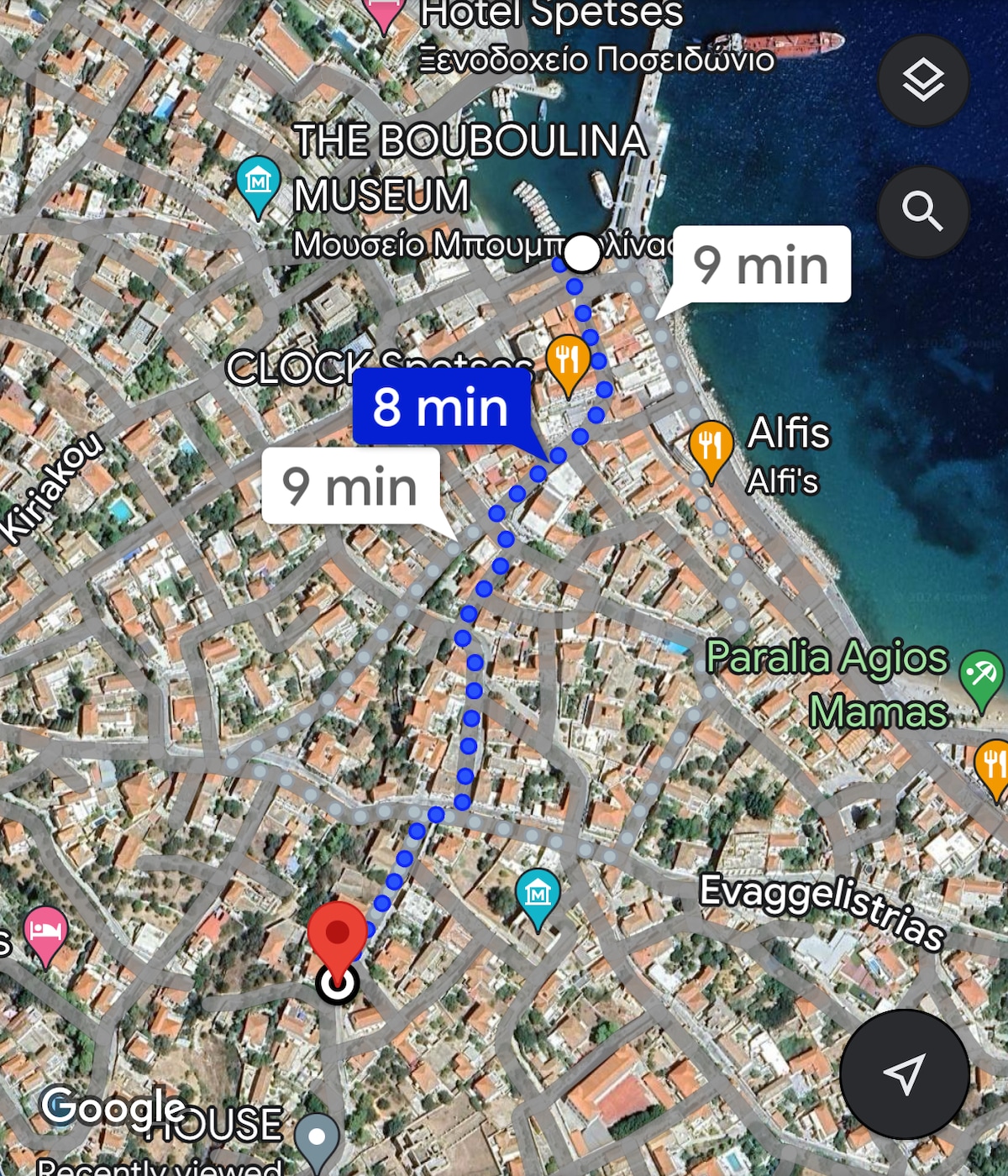Choose the 9 min route label beside the 8 min route
1008x1176 pixels.
[350, 486]
